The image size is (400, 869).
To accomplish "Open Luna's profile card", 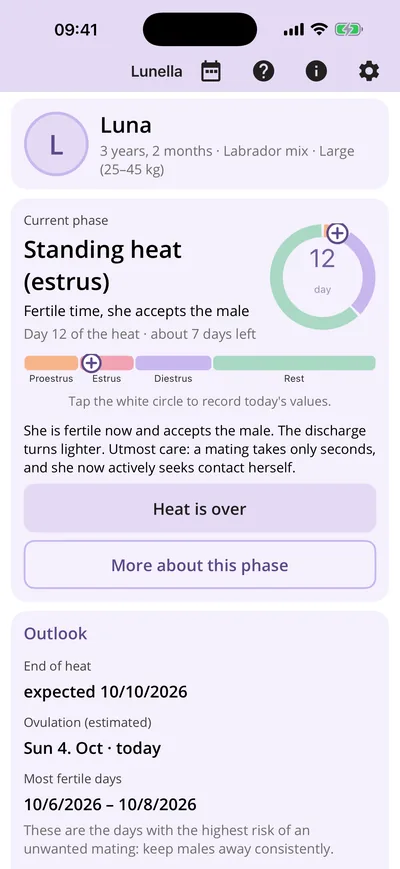I will (199, 144).
